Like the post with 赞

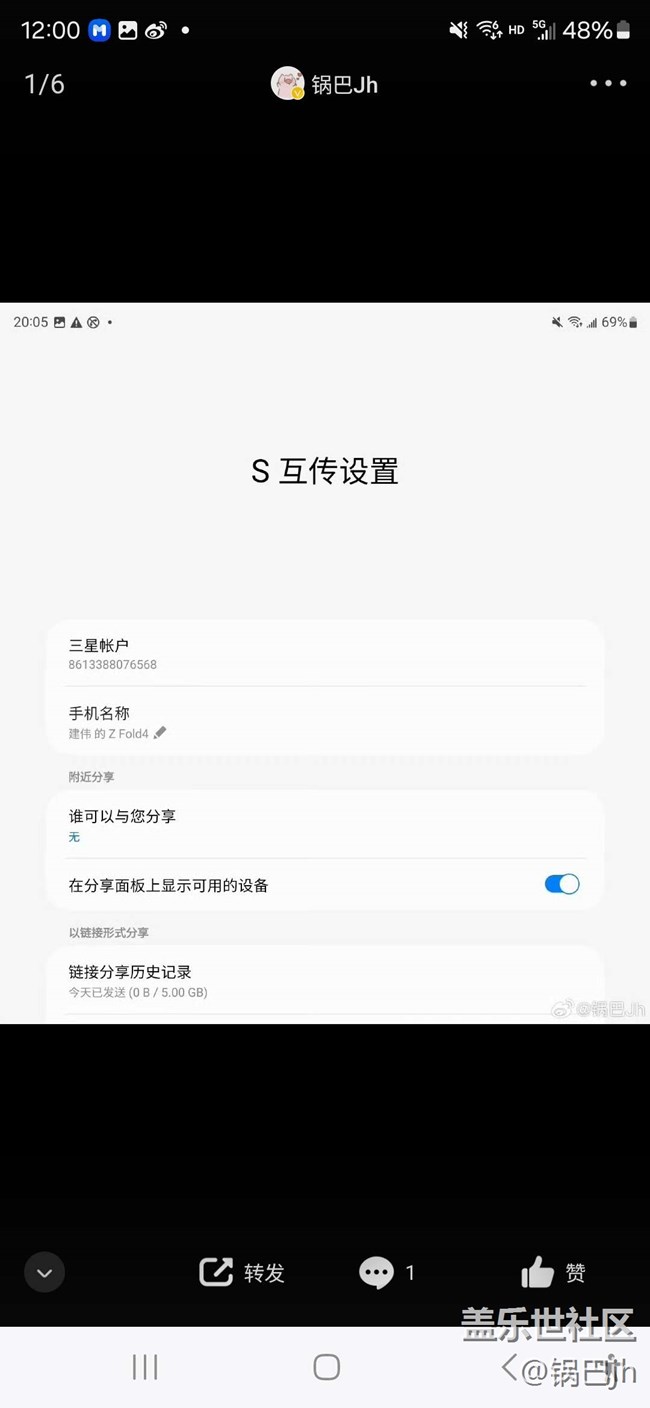tap(554, 1272)
